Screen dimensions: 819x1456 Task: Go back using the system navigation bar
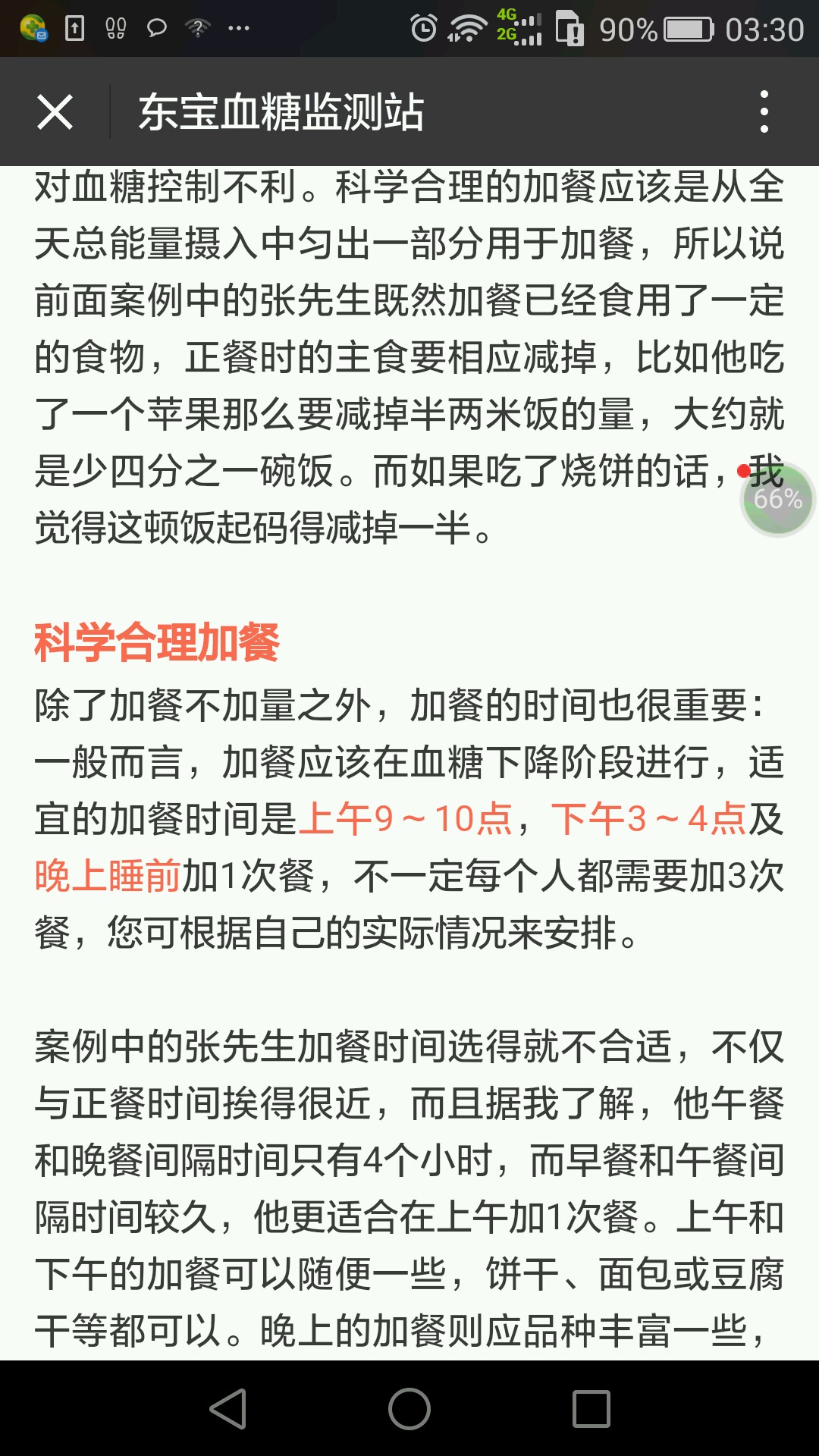click(x=228, y=1409)
